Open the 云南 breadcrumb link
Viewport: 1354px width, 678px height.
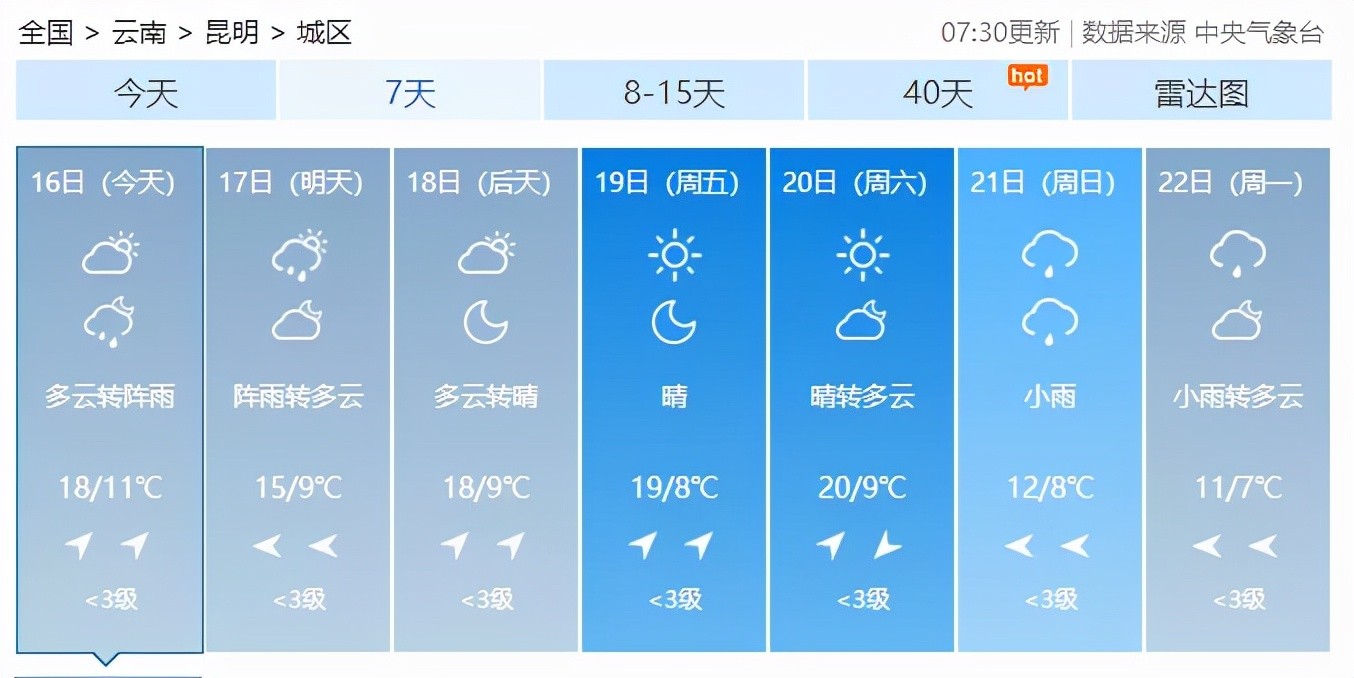pyautogui.click(x=139, y=32)
